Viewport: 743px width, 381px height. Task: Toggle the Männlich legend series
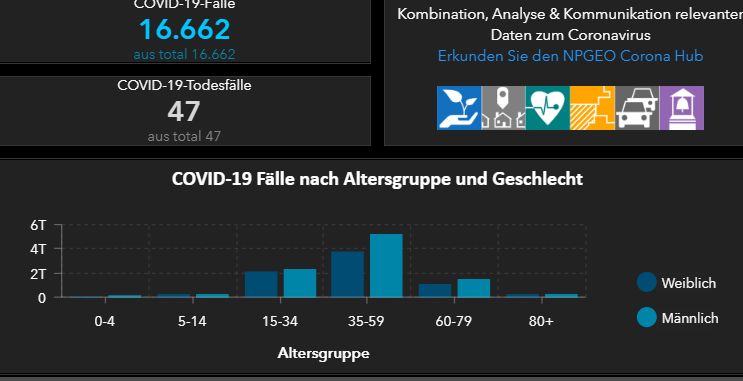[678, 318]
